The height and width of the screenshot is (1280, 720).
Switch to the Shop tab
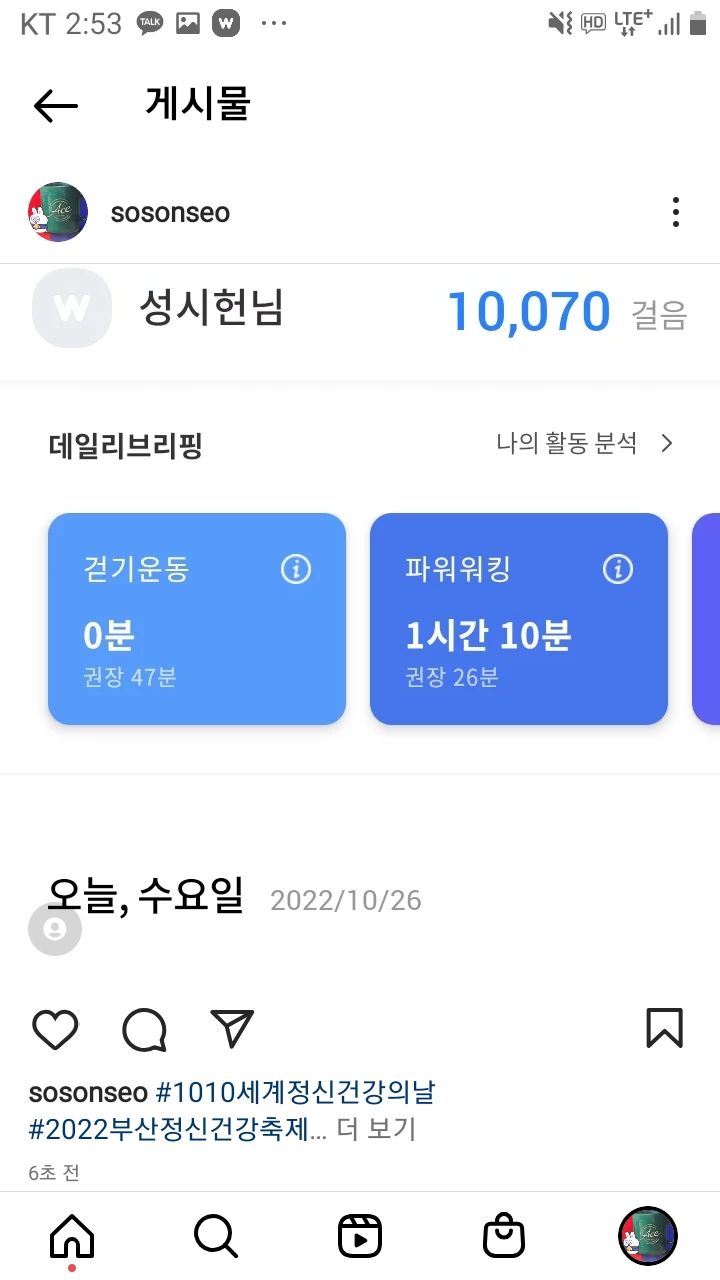[503, 1236]
